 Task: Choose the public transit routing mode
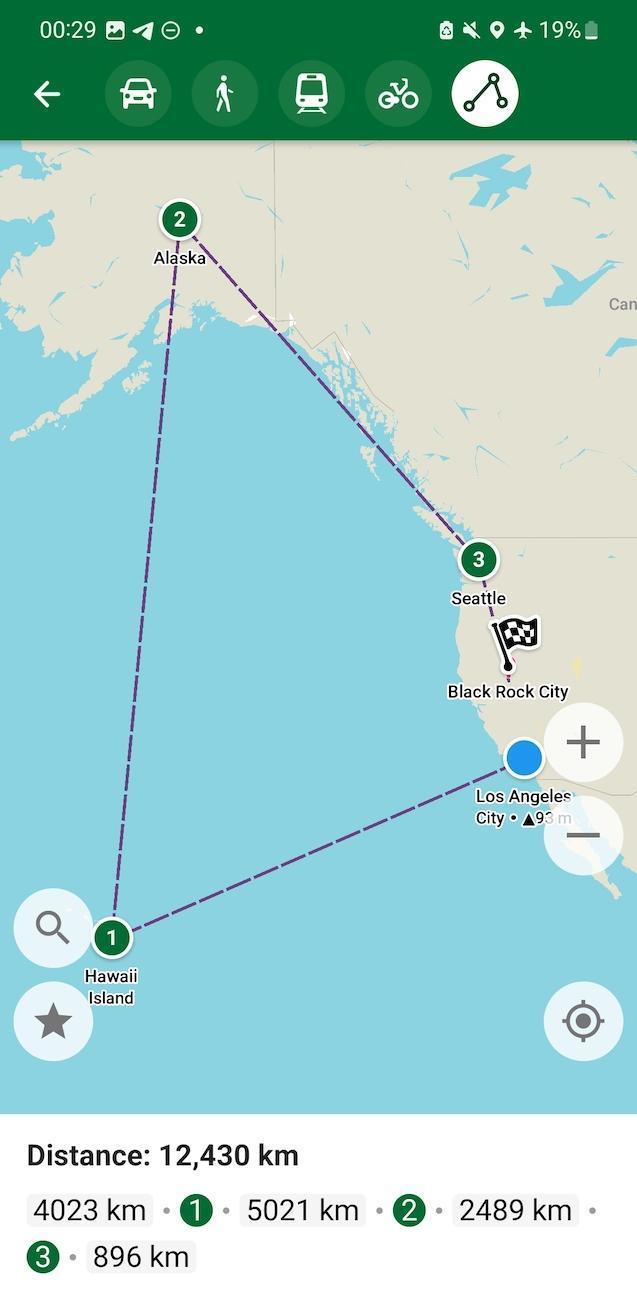tap(312, 94)
